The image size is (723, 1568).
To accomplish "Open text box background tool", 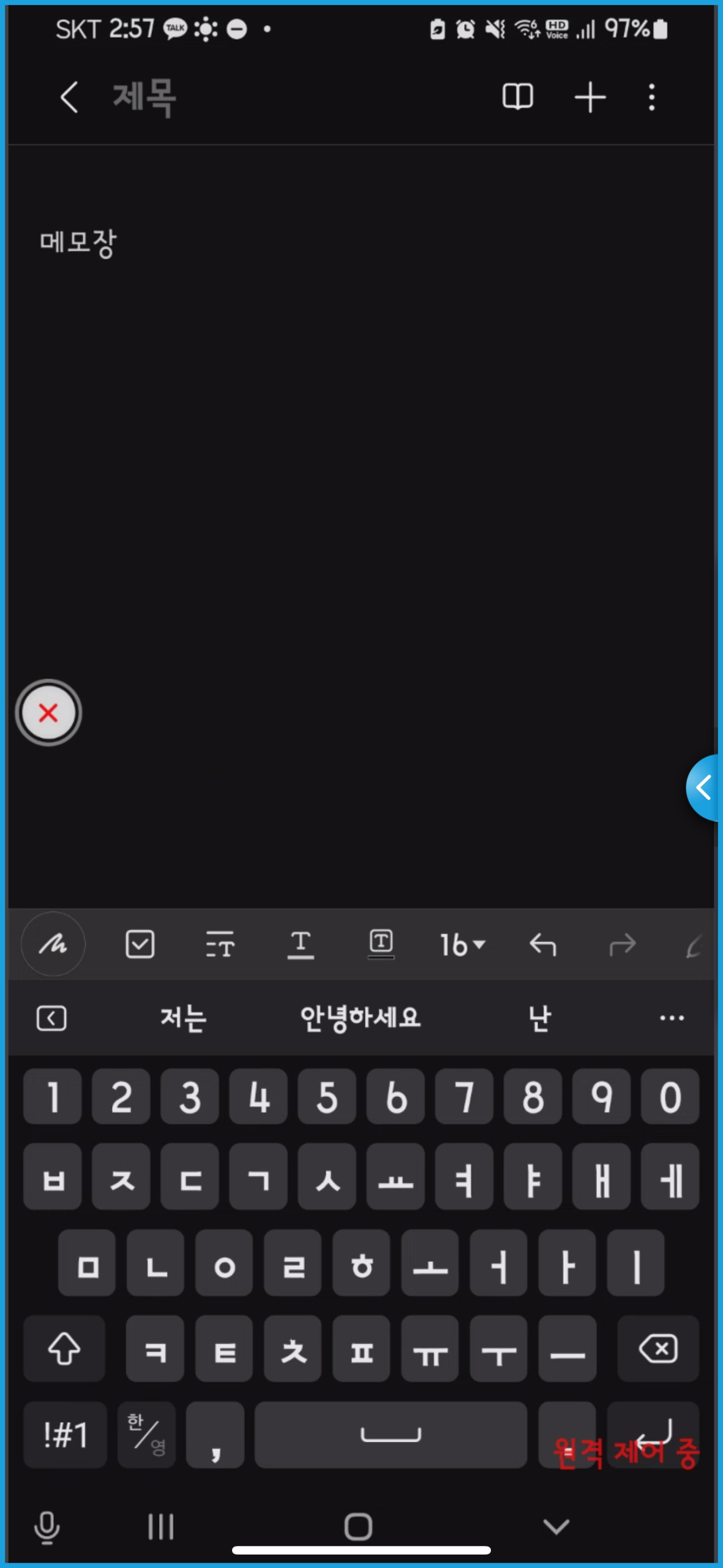I will (x=381, y=944).
